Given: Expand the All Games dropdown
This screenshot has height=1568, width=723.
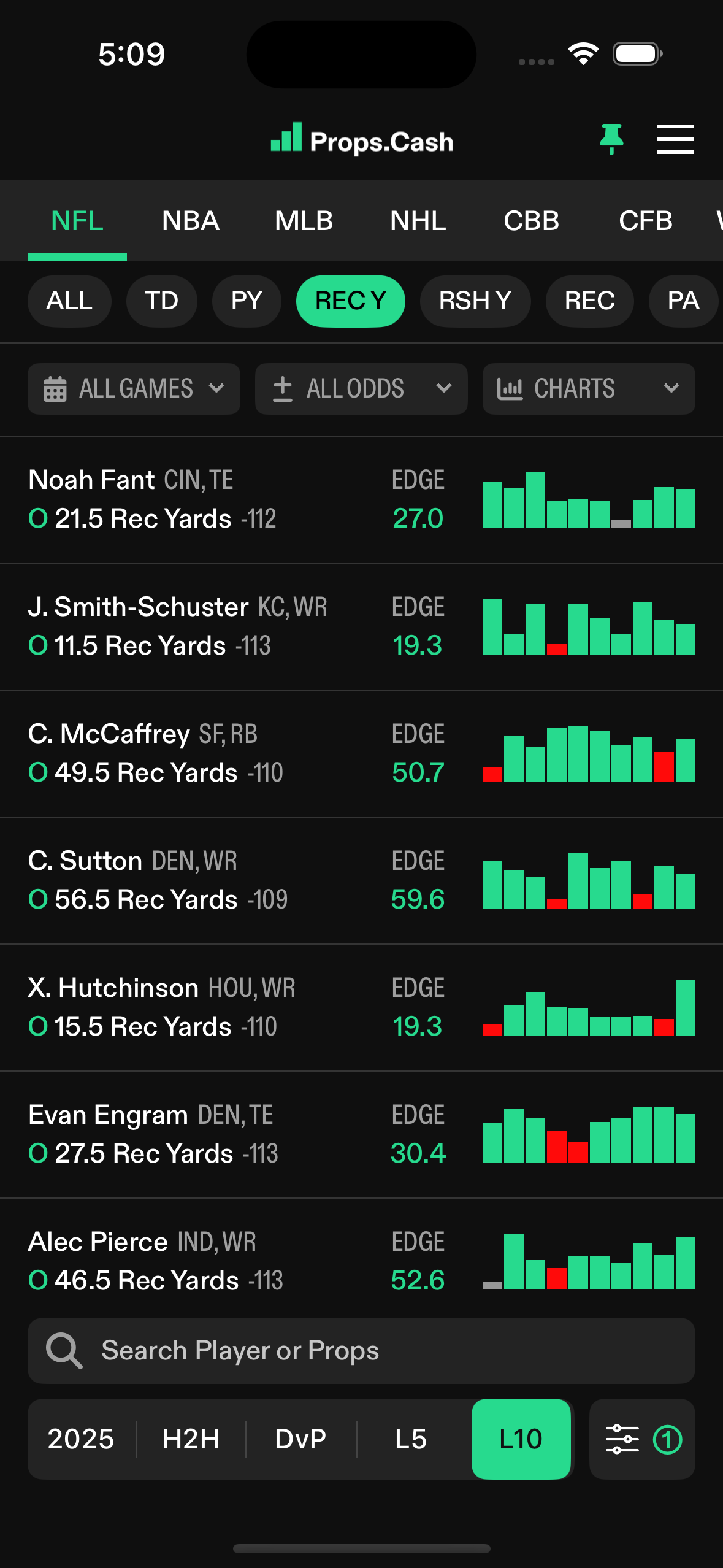Looking at the screenshot, I should pyautogui.click(x=134, y=389).
